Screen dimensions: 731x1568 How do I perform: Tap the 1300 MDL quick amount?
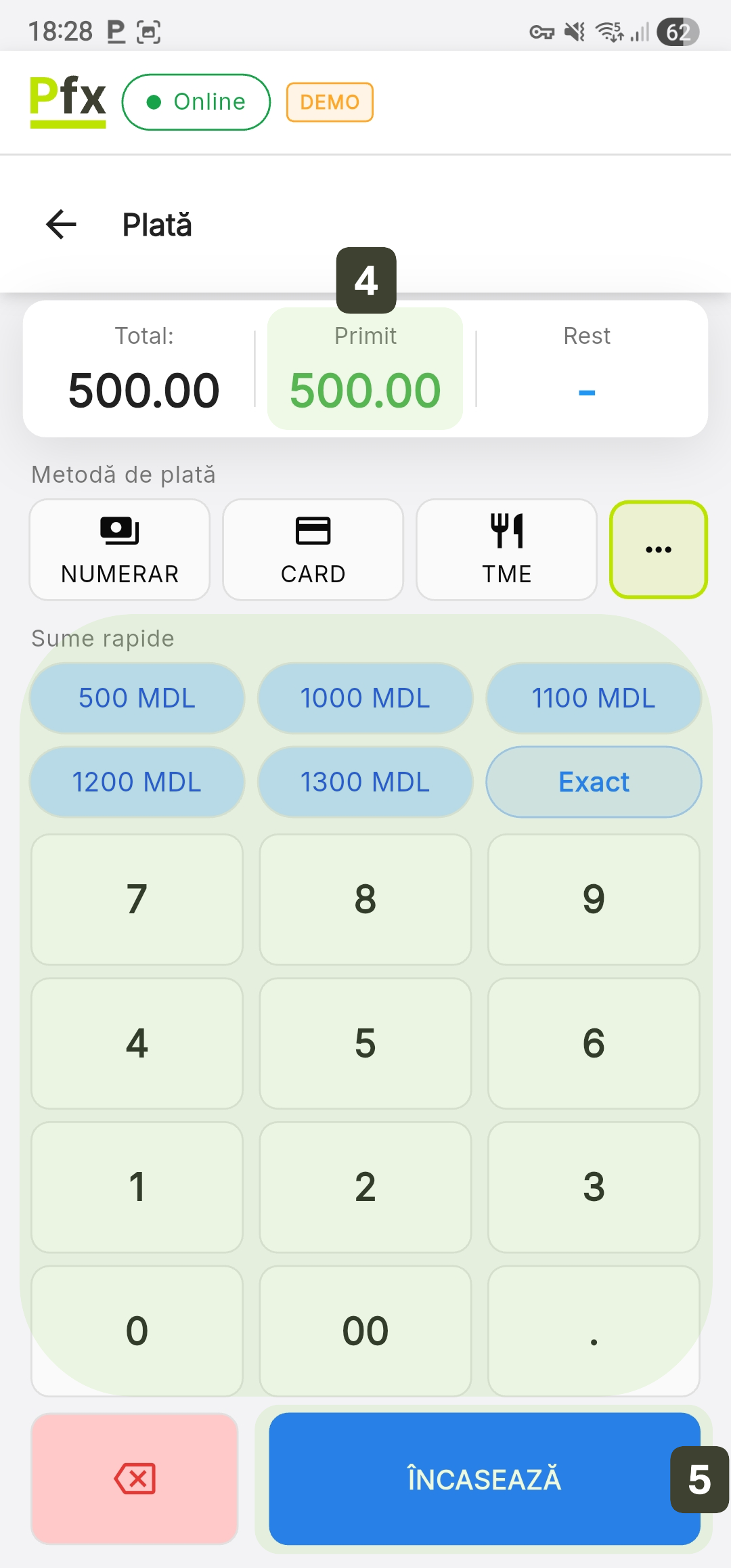[x=365, y=782]
